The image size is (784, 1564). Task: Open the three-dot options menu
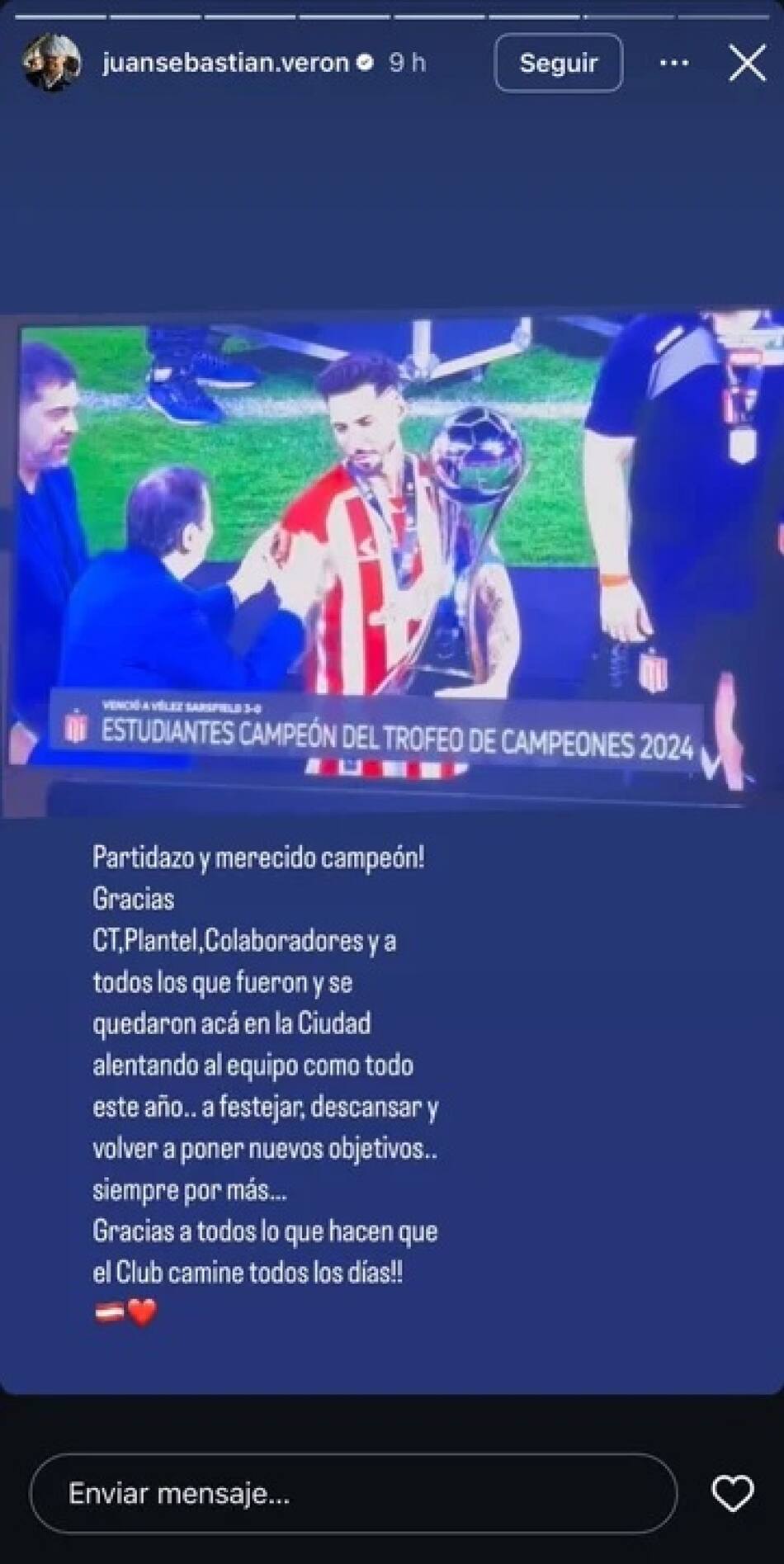[x=674, y=63]
